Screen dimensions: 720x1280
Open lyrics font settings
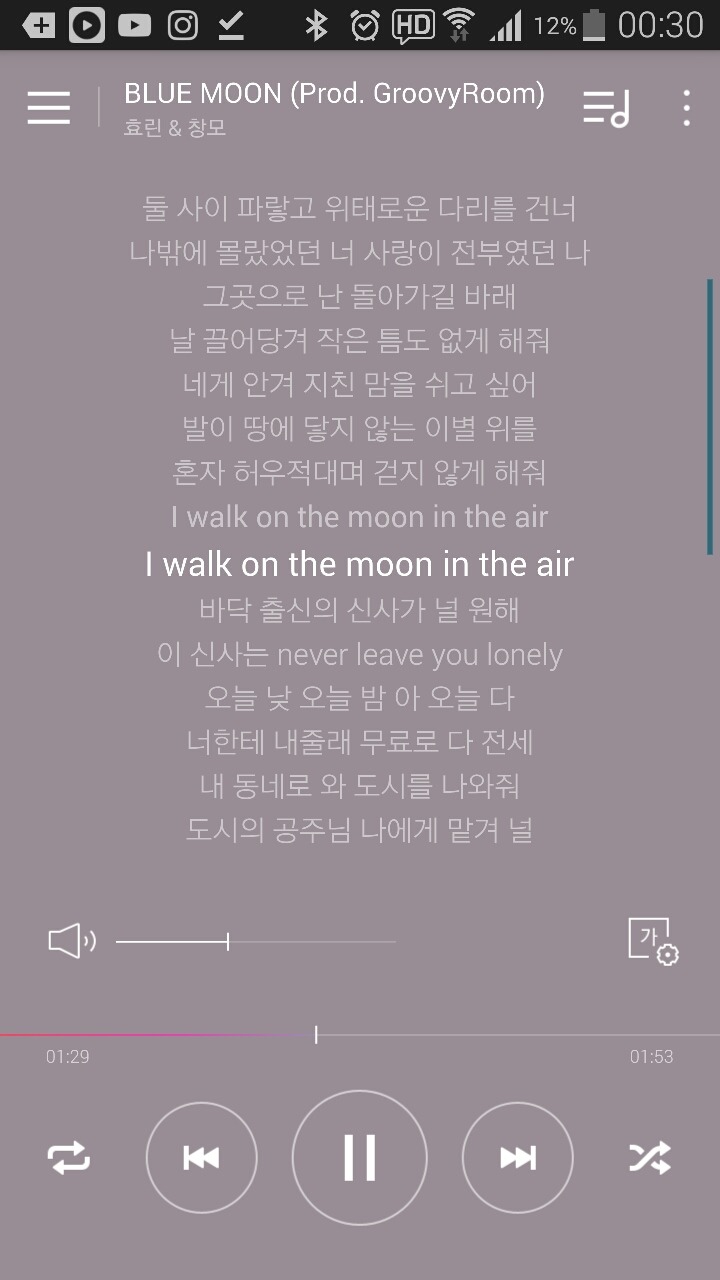(x=653, y=941)
